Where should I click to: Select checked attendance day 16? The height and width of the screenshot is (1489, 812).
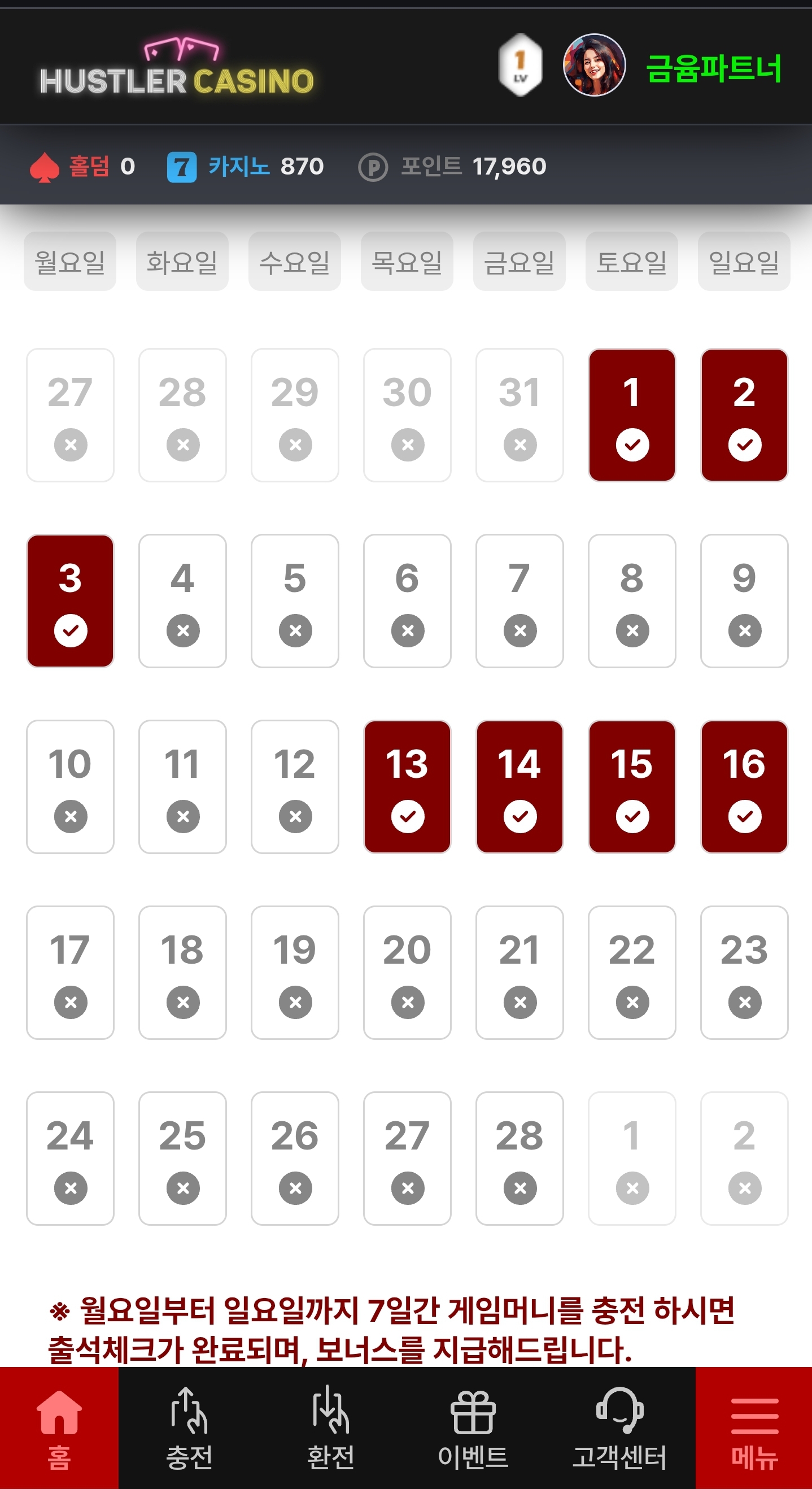point(744,787)
